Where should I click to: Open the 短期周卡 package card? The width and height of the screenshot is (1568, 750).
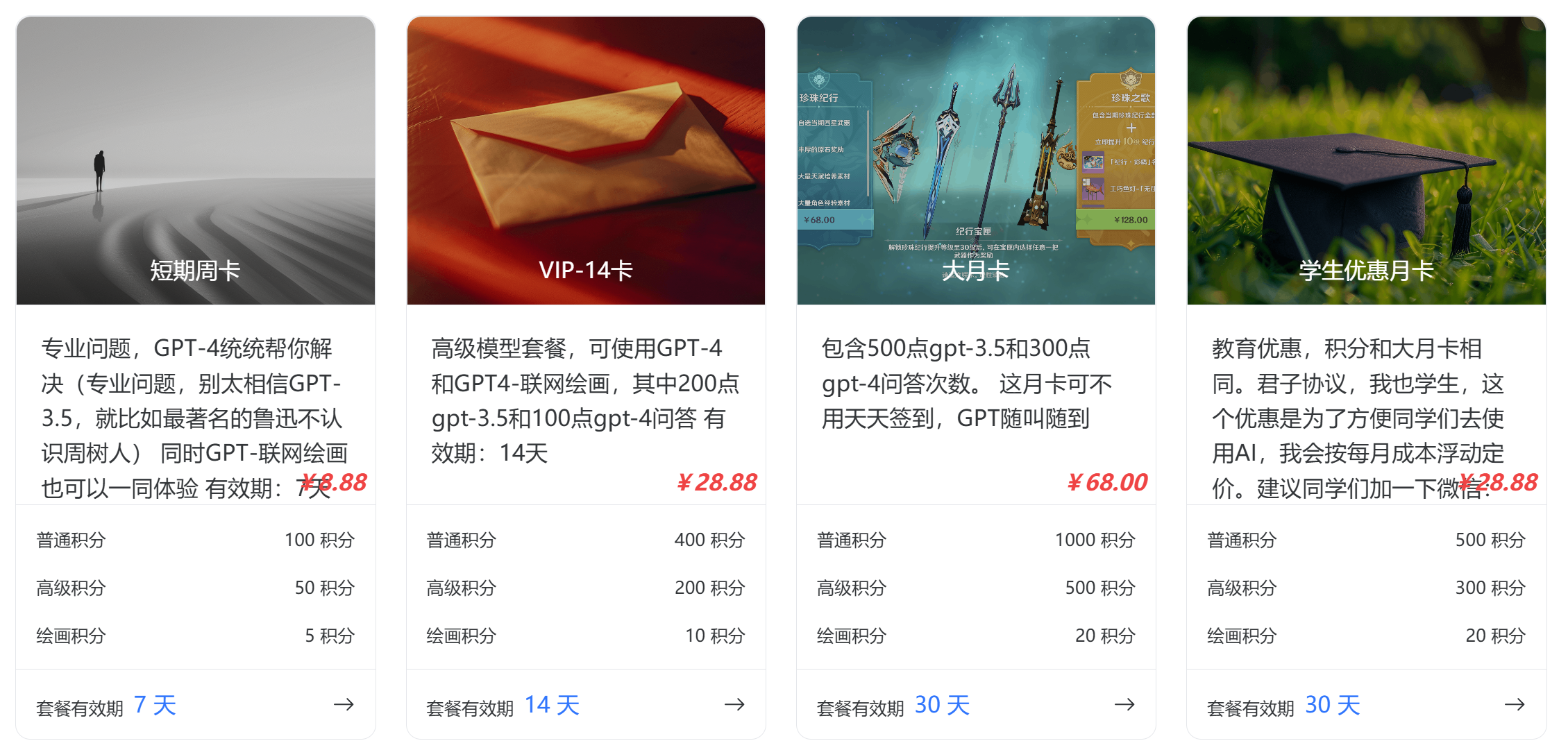(x=195, y=161)
